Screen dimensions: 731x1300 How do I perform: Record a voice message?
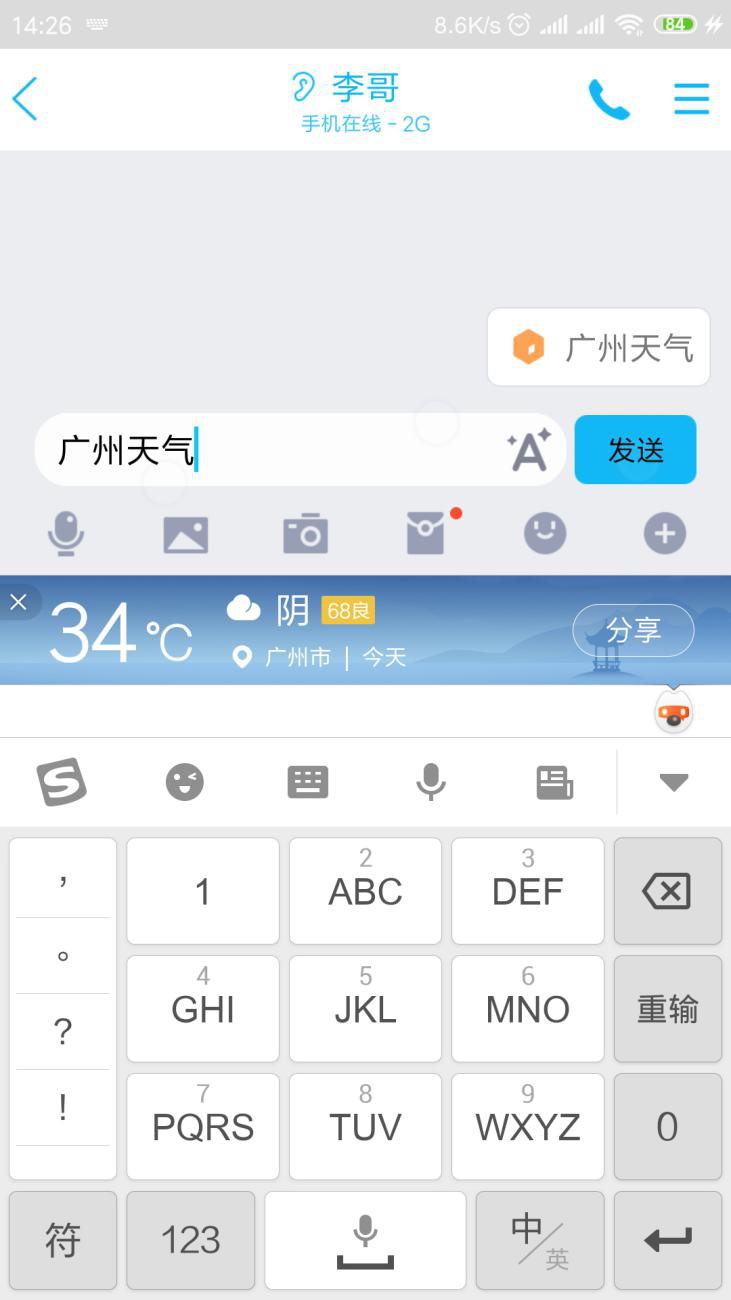(x=66, y=533)
